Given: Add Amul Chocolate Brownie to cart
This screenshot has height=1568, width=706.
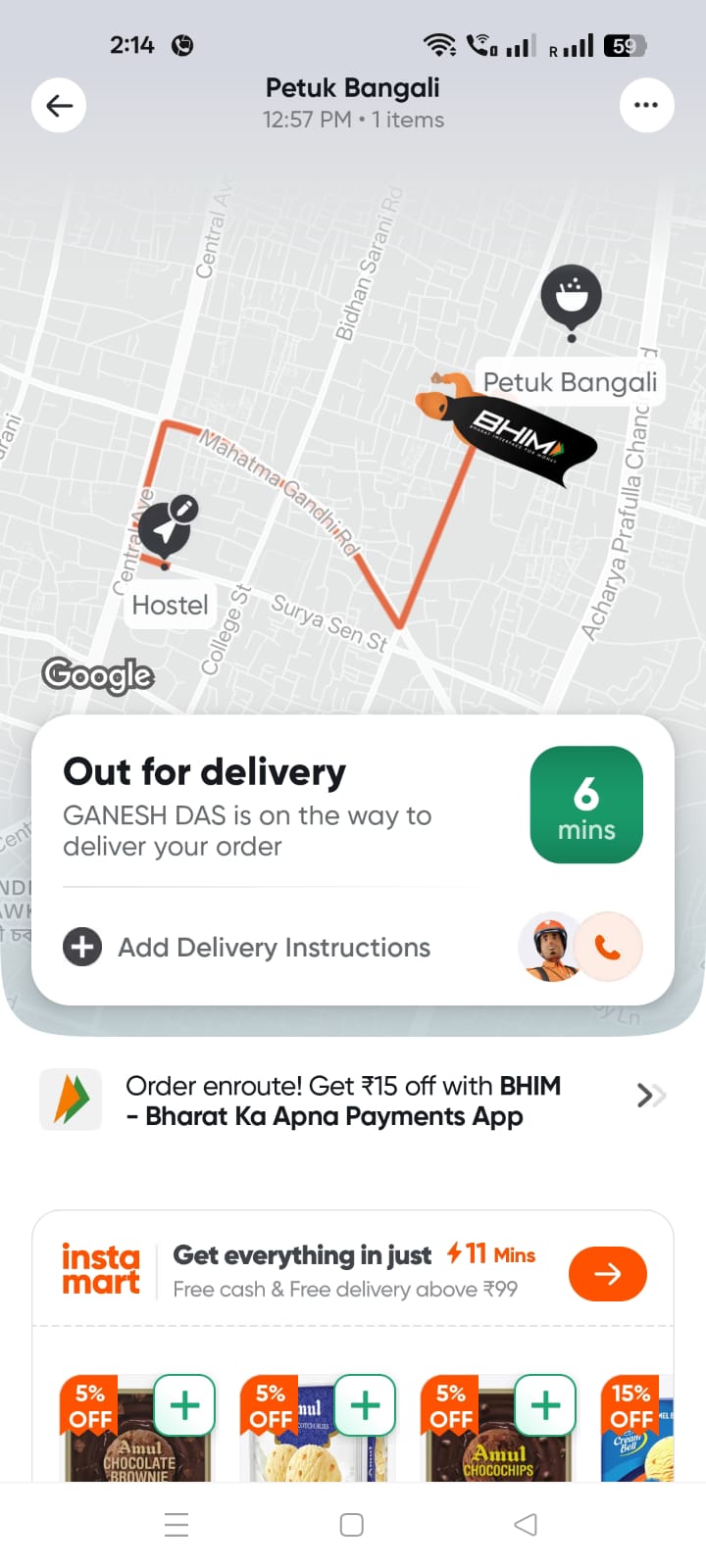Looking at the screenshot, I should [x=184, y=1405].
